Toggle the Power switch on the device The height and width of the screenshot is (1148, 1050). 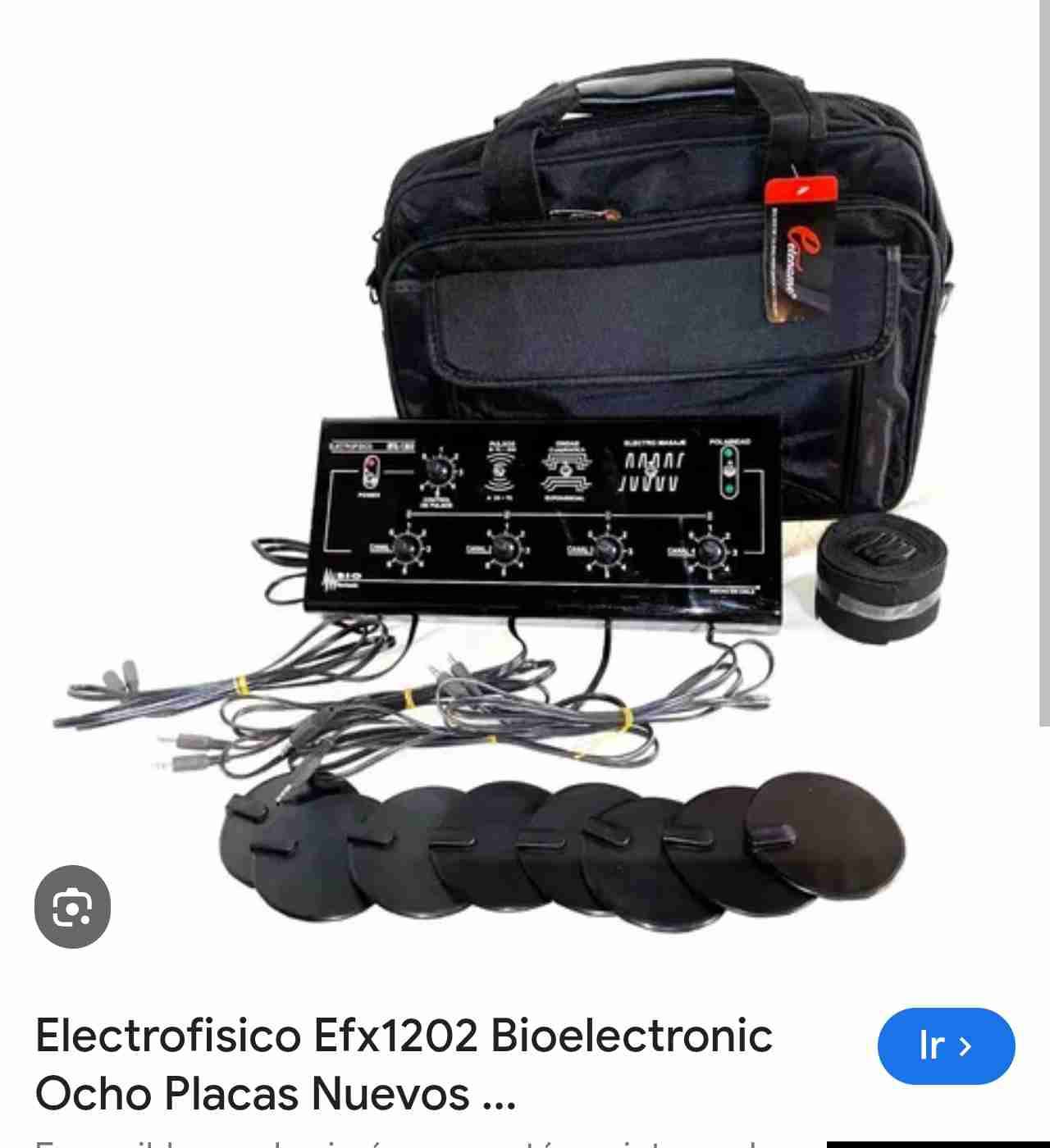pos(371,471)
